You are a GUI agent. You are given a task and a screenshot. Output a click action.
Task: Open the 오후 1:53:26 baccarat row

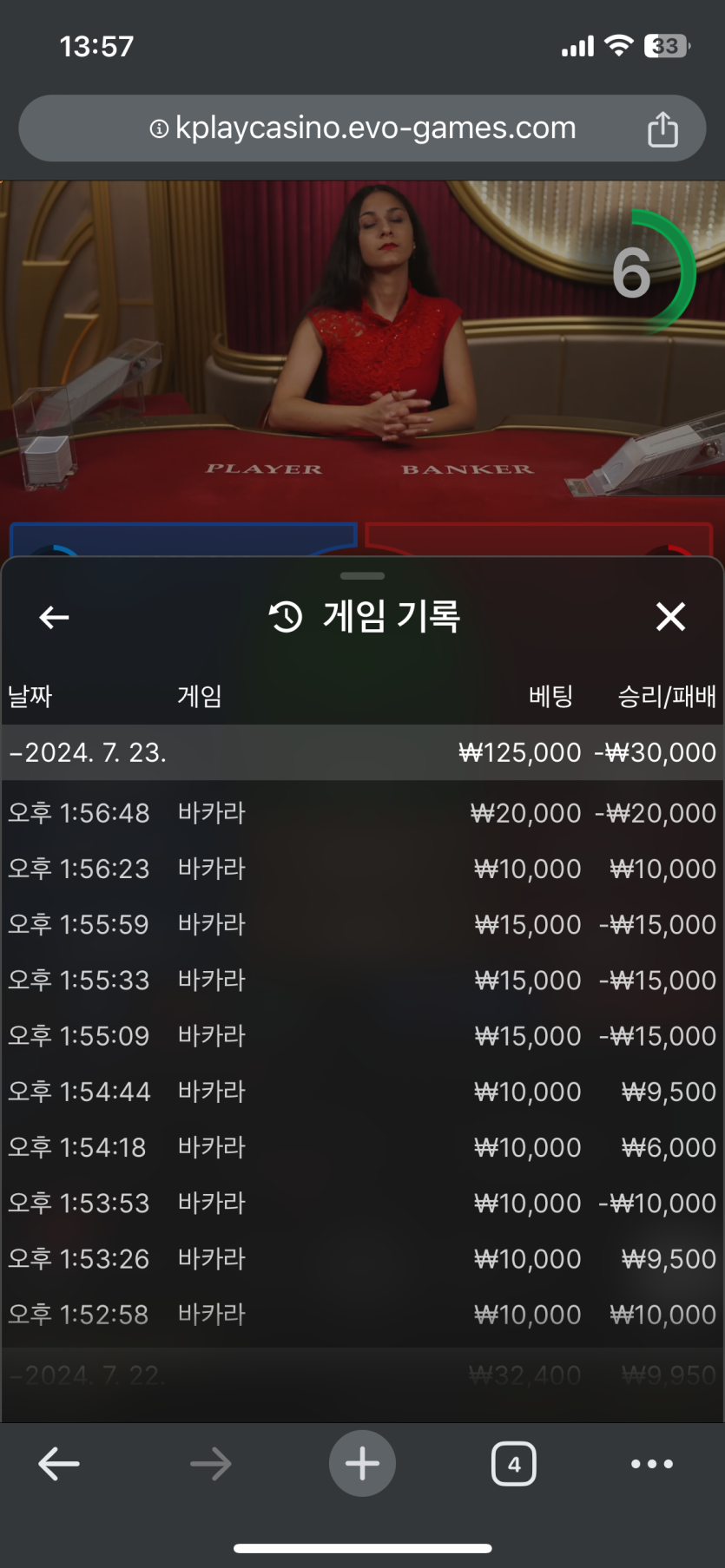pos(362,1259)
